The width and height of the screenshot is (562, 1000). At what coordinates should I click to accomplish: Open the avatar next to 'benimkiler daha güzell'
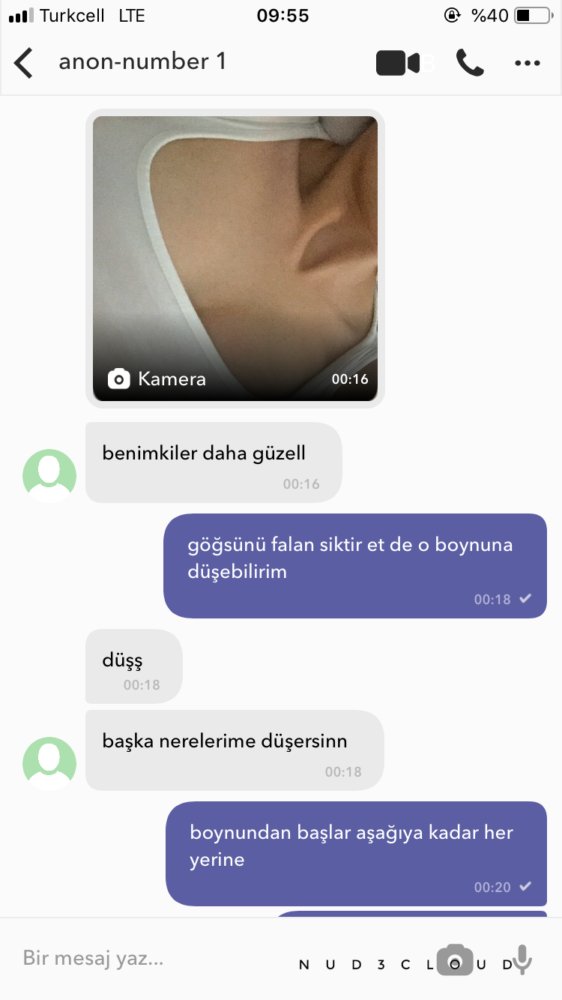tap(49, 476)
